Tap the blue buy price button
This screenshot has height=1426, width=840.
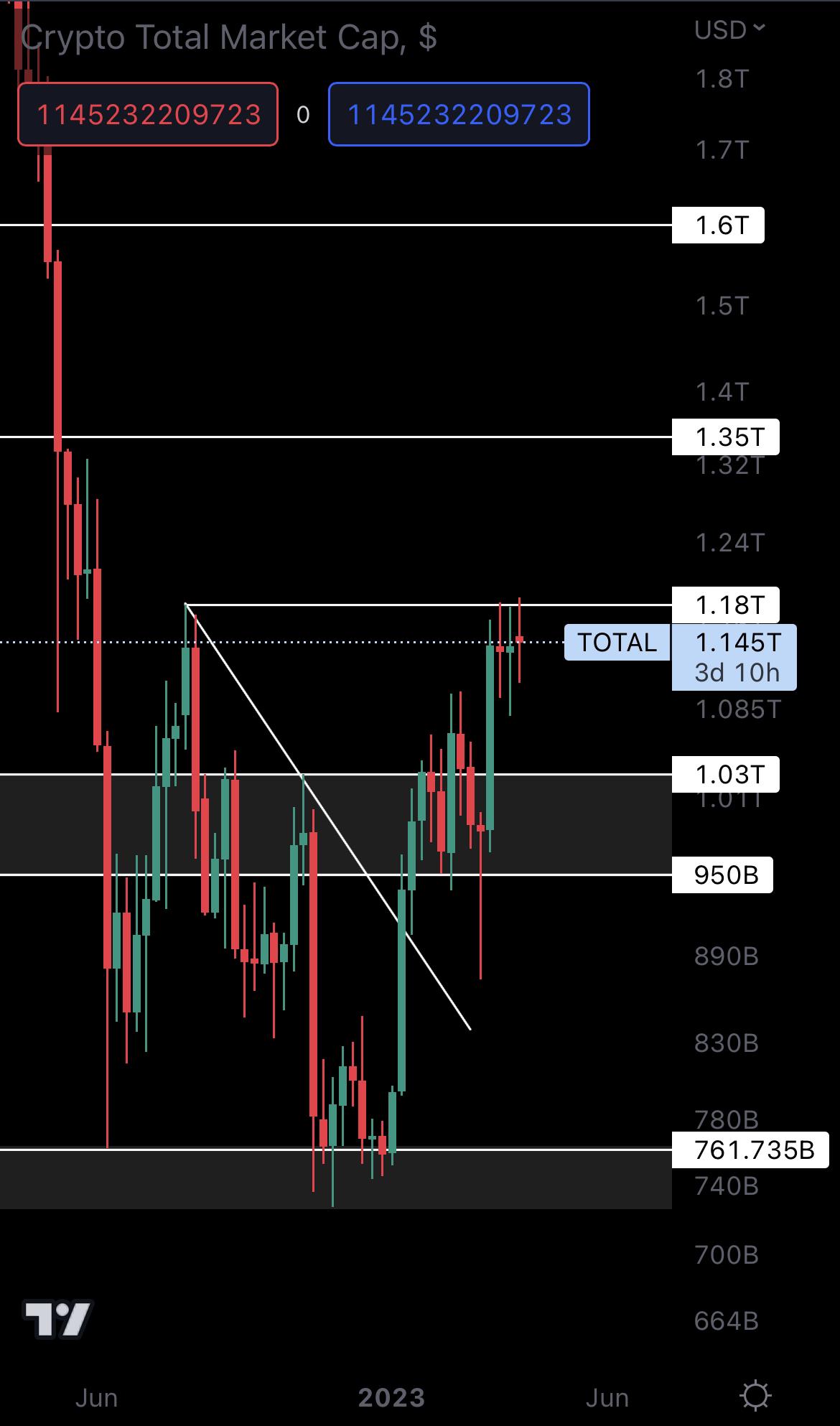(459, 115)
